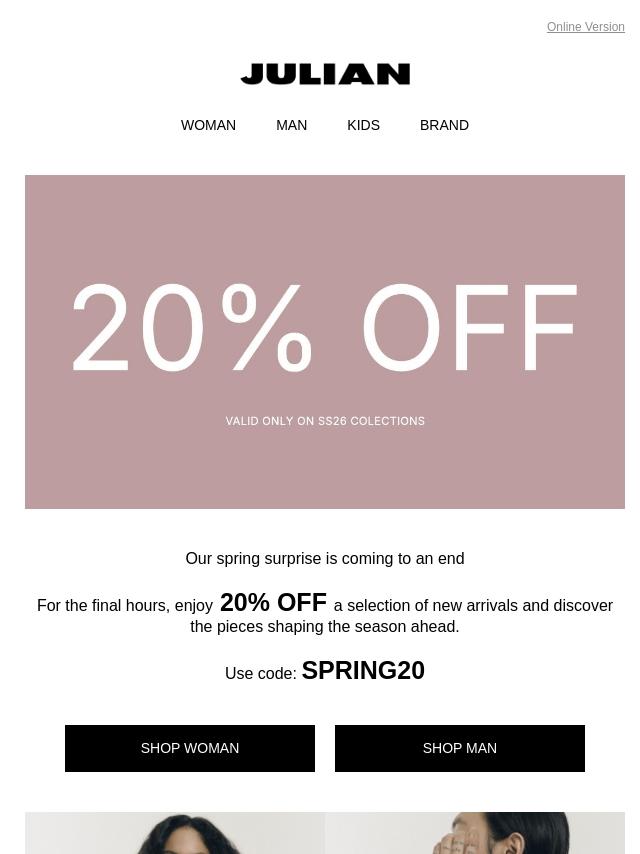
Task: Open the MAN category
Action: point(291,125)
